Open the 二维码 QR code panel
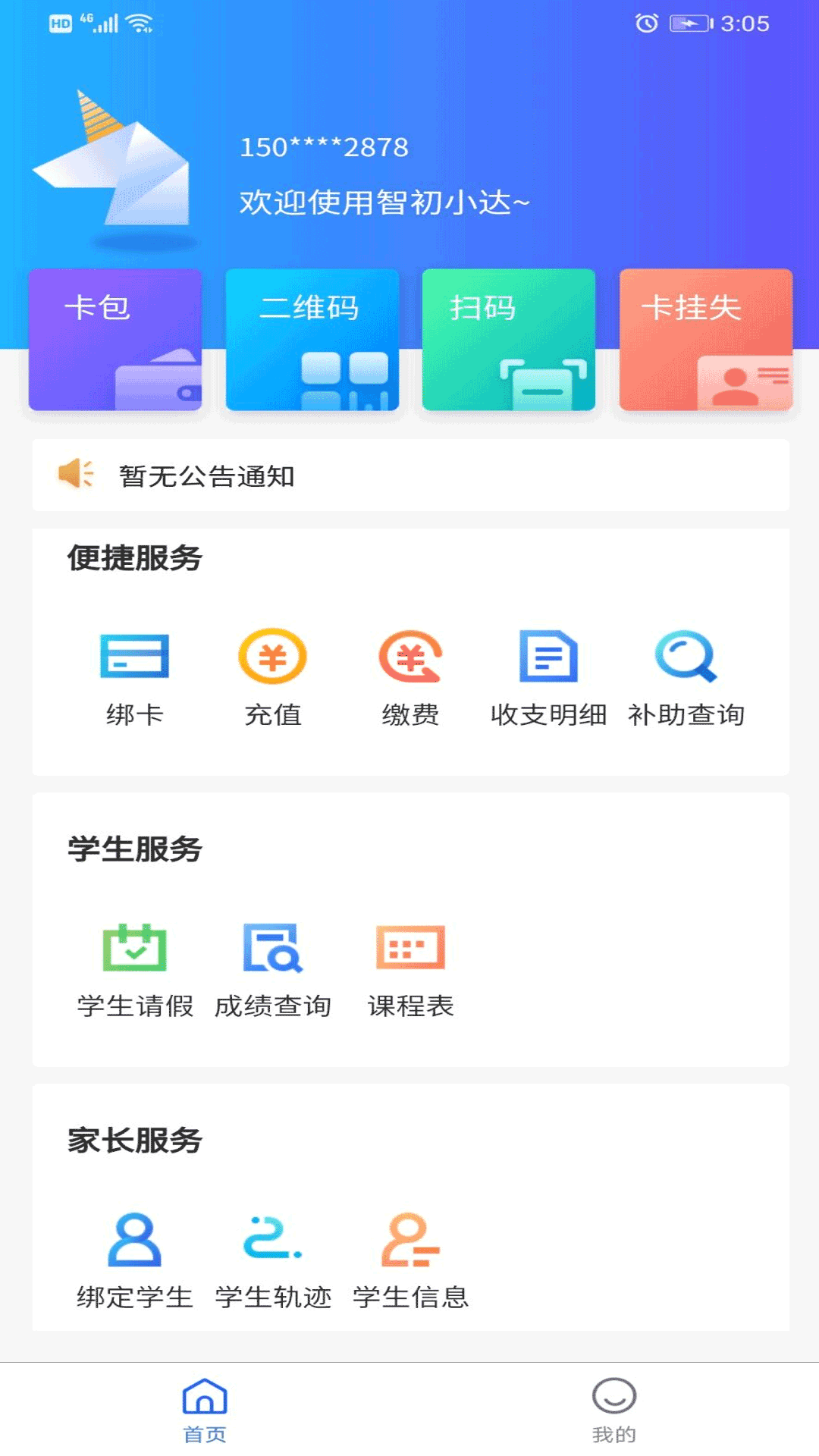The image size is (819, 1456). [312, 341]
